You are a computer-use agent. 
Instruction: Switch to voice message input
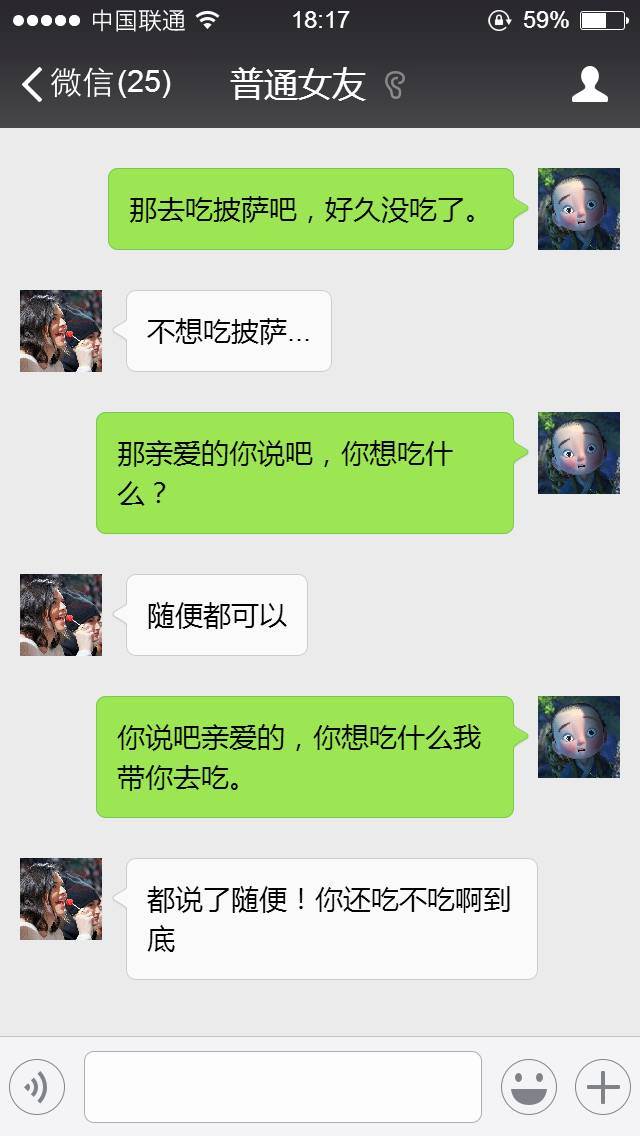coord(37,1087)
